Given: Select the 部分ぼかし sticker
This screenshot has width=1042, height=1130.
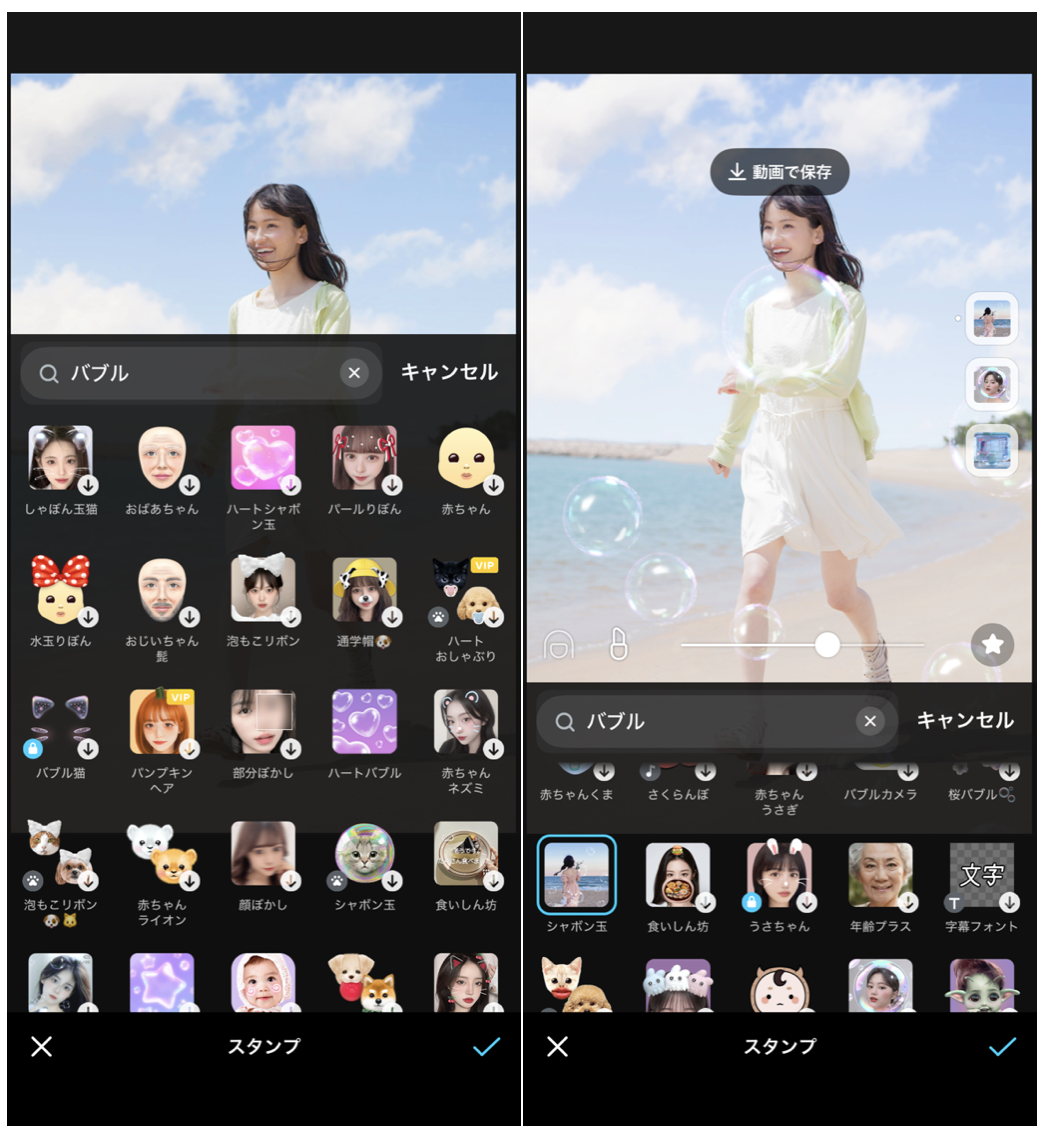Looking at the screenshot, I should 263,722.
